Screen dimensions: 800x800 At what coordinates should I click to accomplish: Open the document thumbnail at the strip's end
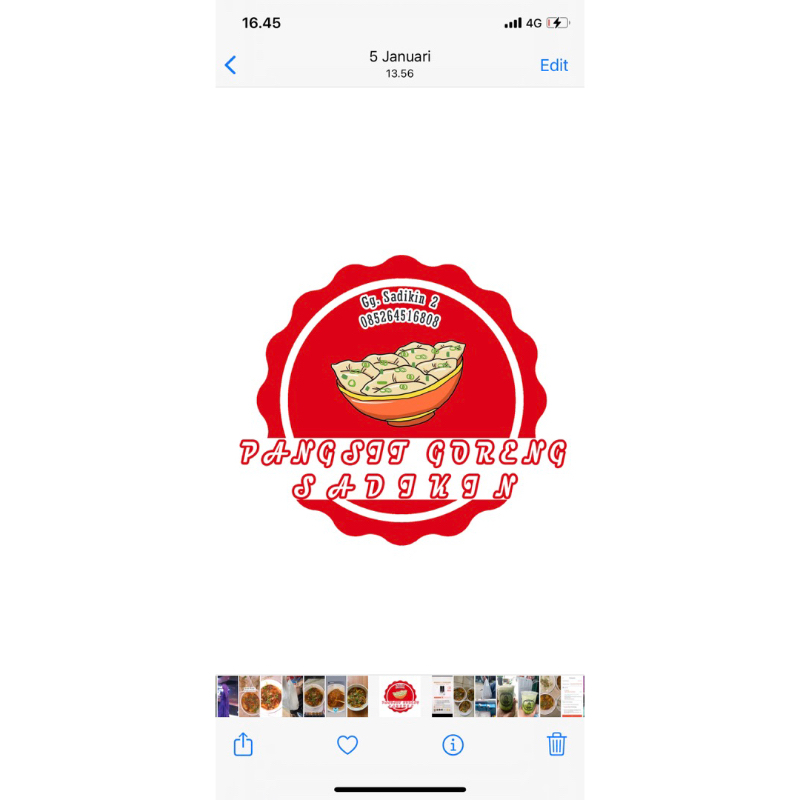(x=572, y=696)
